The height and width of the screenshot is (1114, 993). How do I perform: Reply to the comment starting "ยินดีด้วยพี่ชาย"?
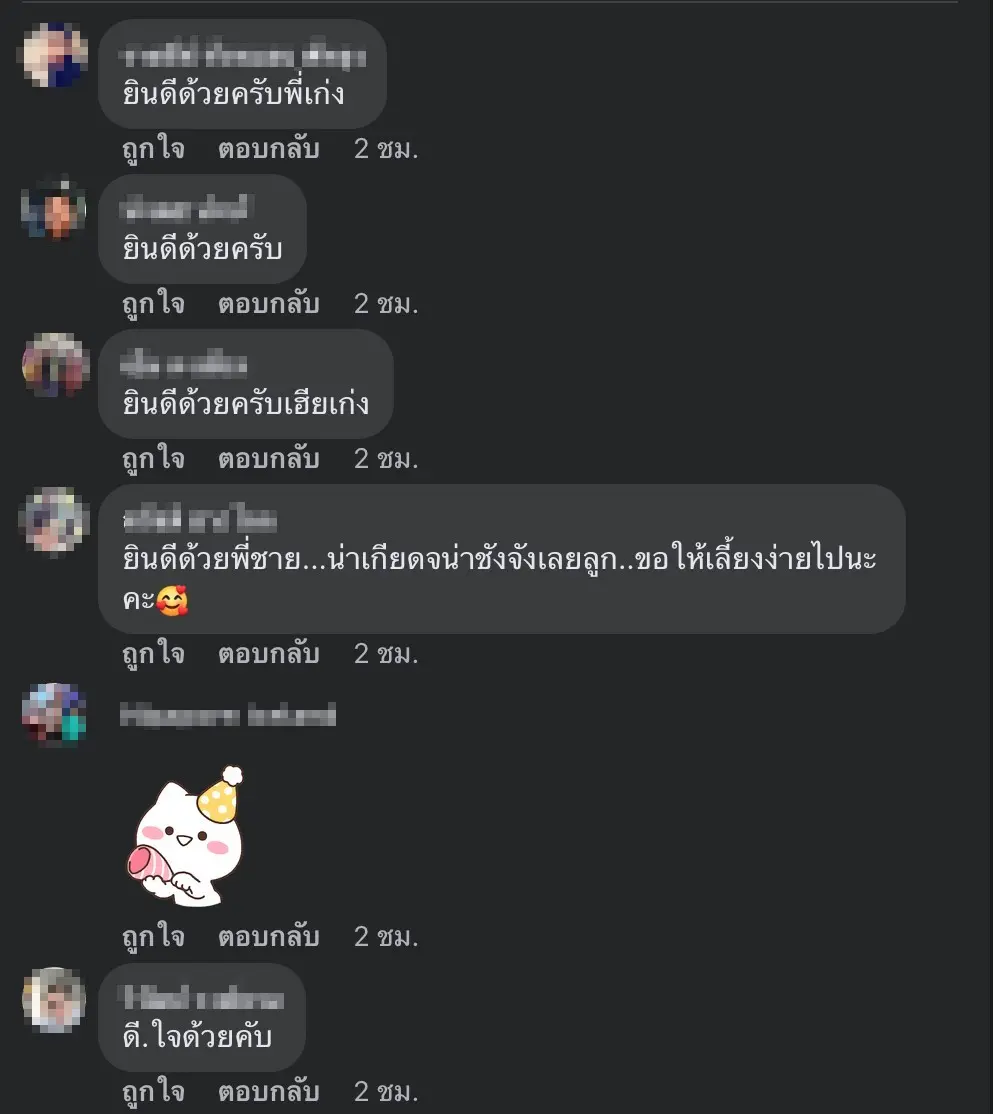pyautogui.click(x=268, y=655)
